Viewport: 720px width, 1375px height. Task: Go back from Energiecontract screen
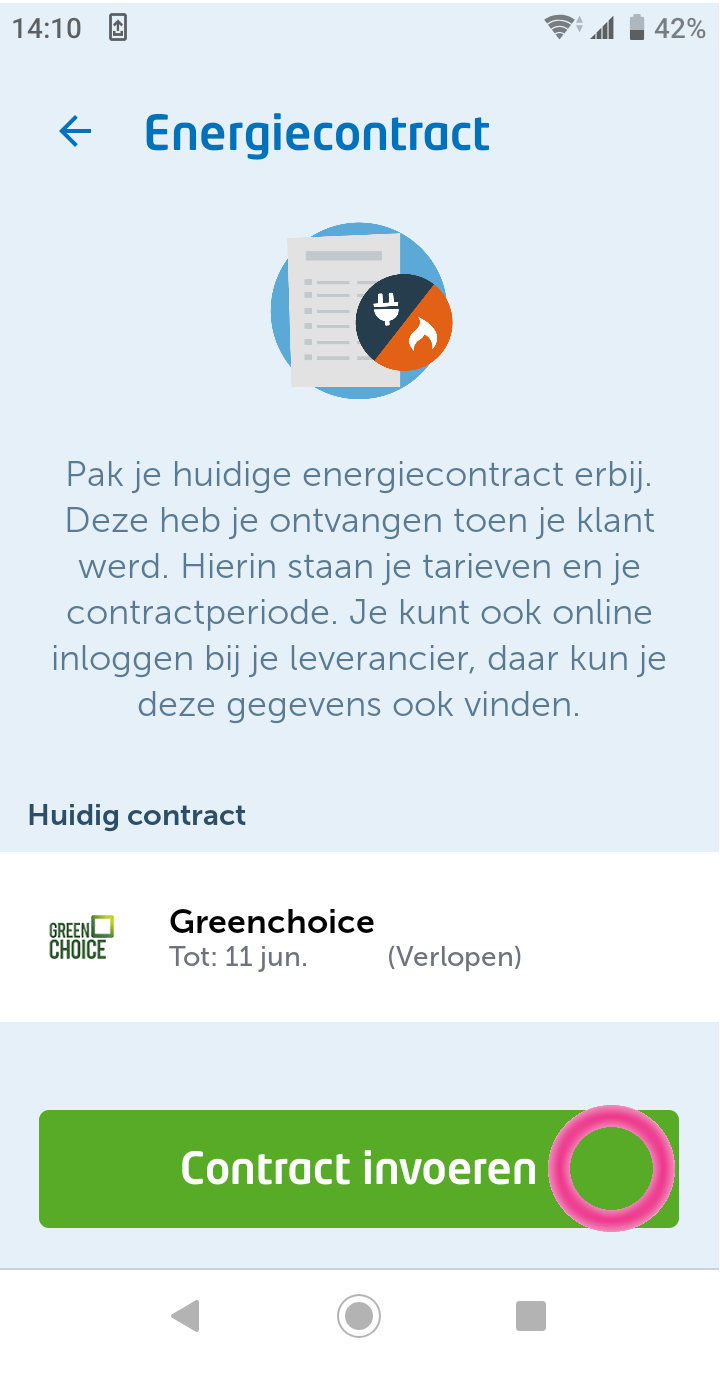click(x=75, y=131)
